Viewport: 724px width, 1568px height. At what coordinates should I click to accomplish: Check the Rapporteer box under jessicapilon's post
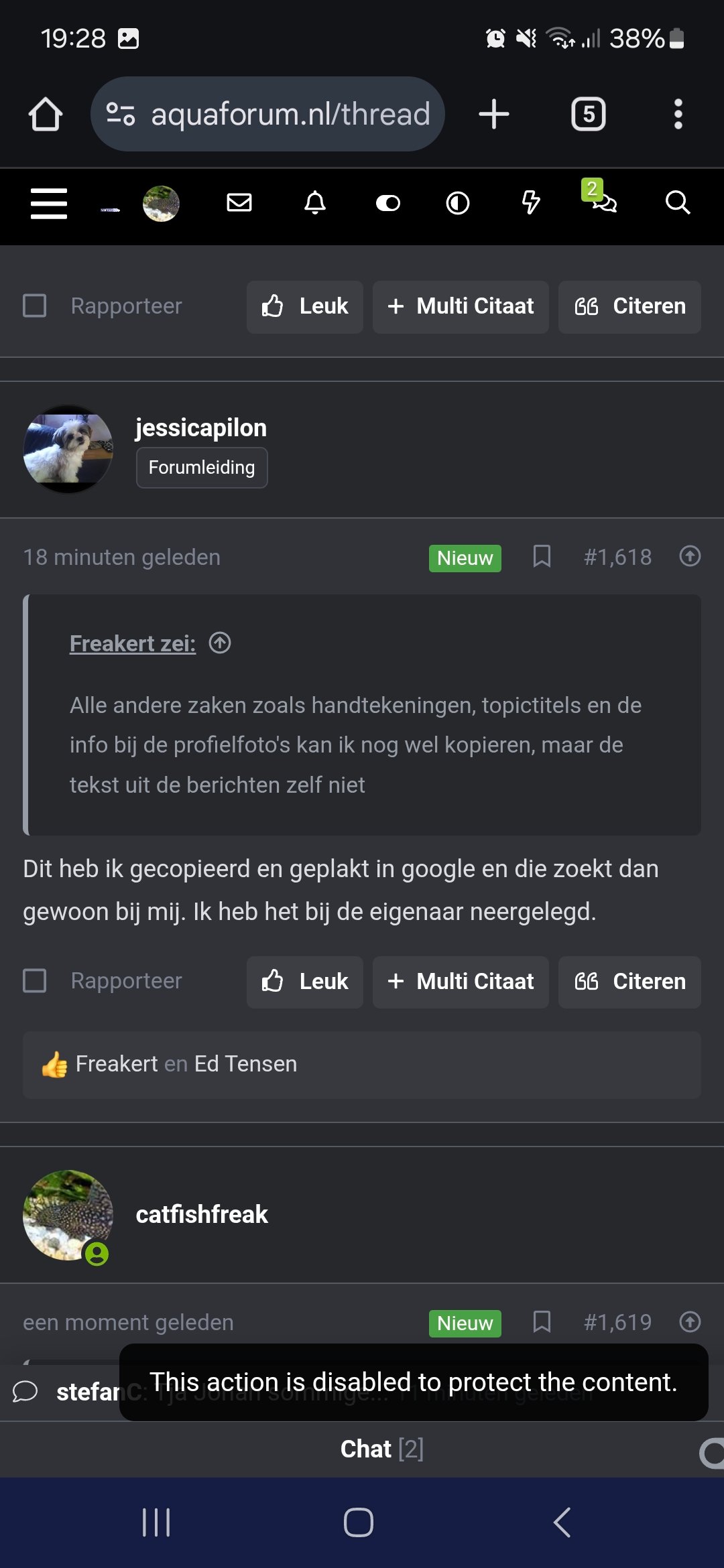(35, 981)
